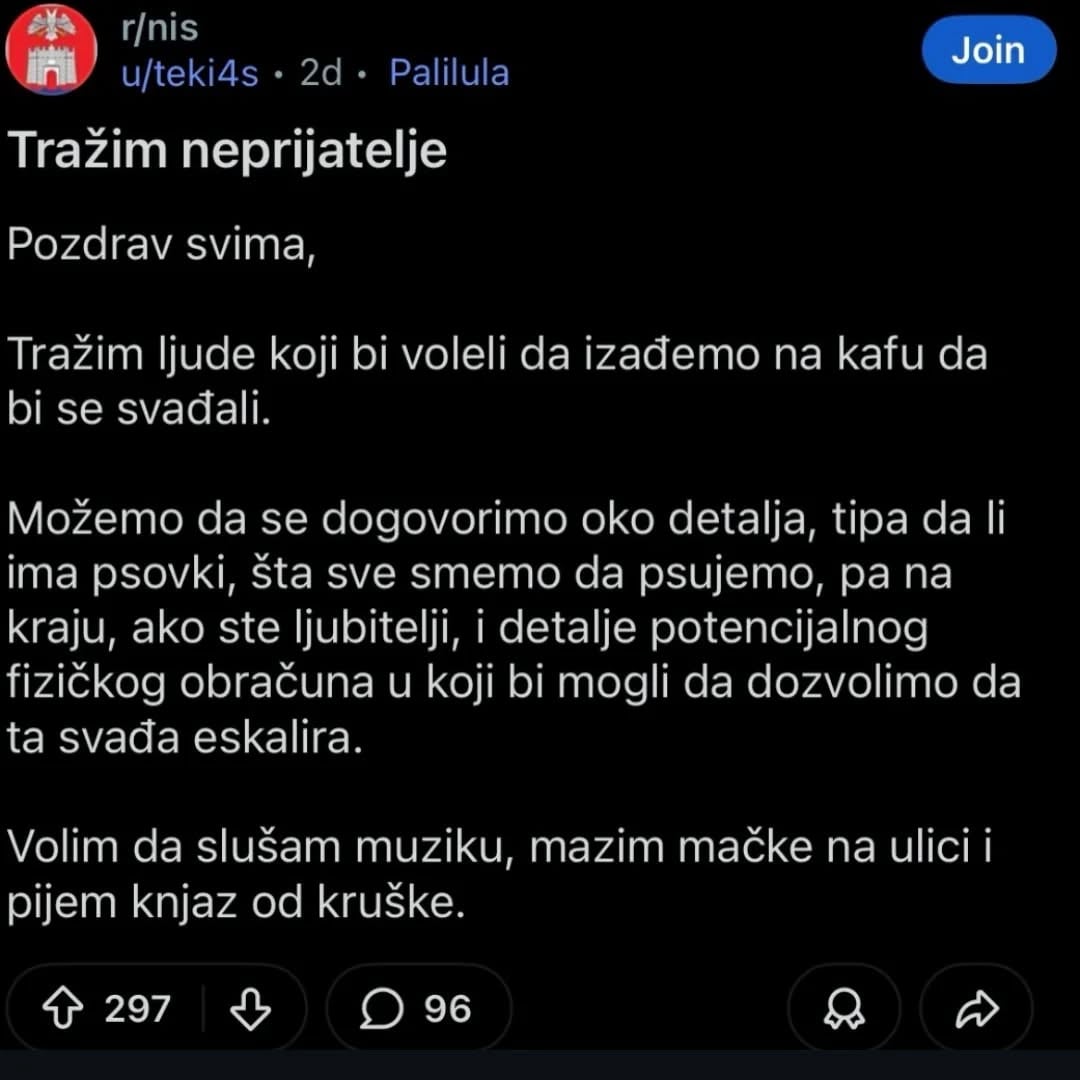Share the Tražim neprijatelje post
The width and height of the screenshot is (1080, 1080).
coord(976,1009)
